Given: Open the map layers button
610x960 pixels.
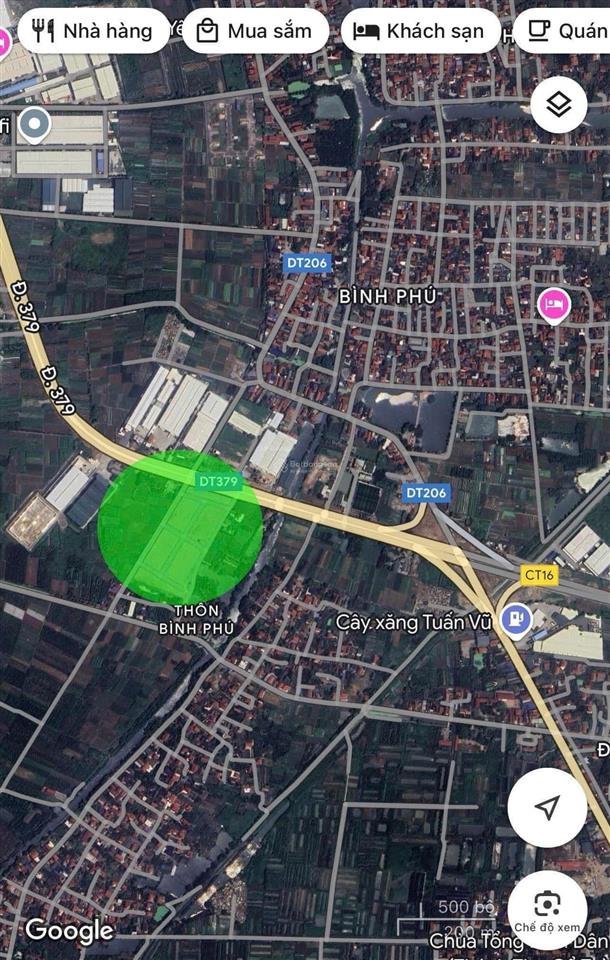Looking at the screenshot, I should [x=558, y=105].
